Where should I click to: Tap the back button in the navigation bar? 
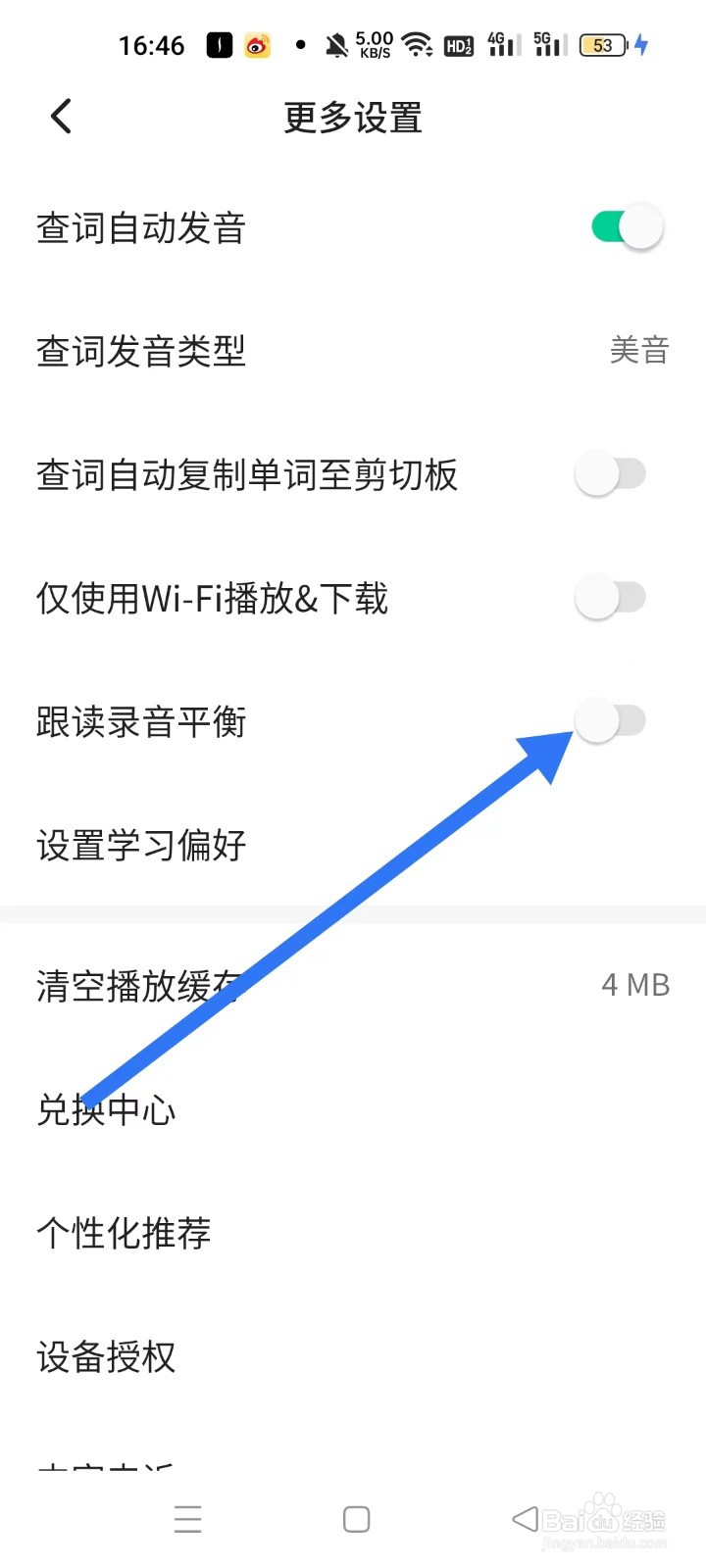[523, 1517]
